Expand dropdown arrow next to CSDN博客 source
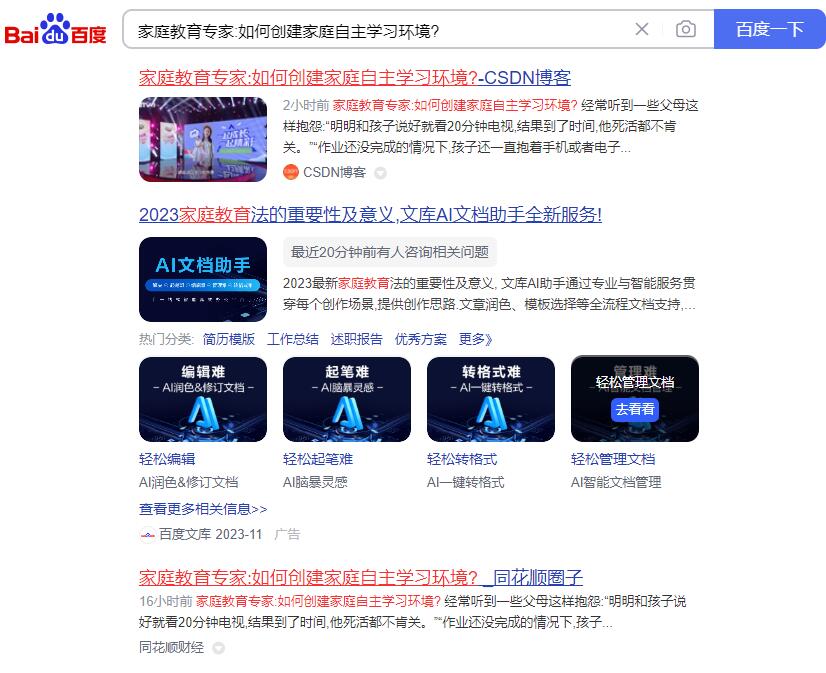The image size is (826, 673). tap(380, 173)
